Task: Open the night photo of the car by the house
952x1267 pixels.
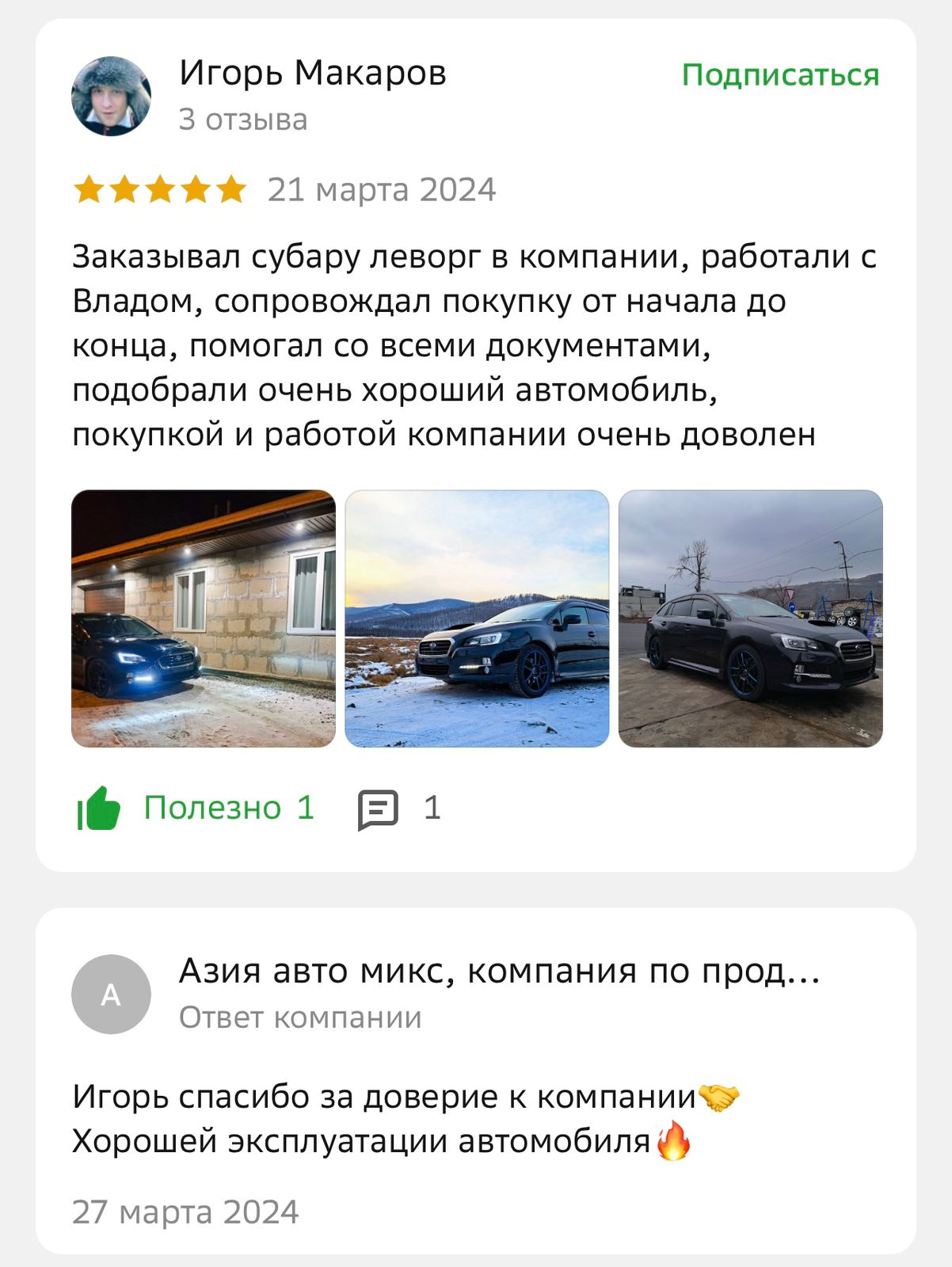Action: point(204,618)
